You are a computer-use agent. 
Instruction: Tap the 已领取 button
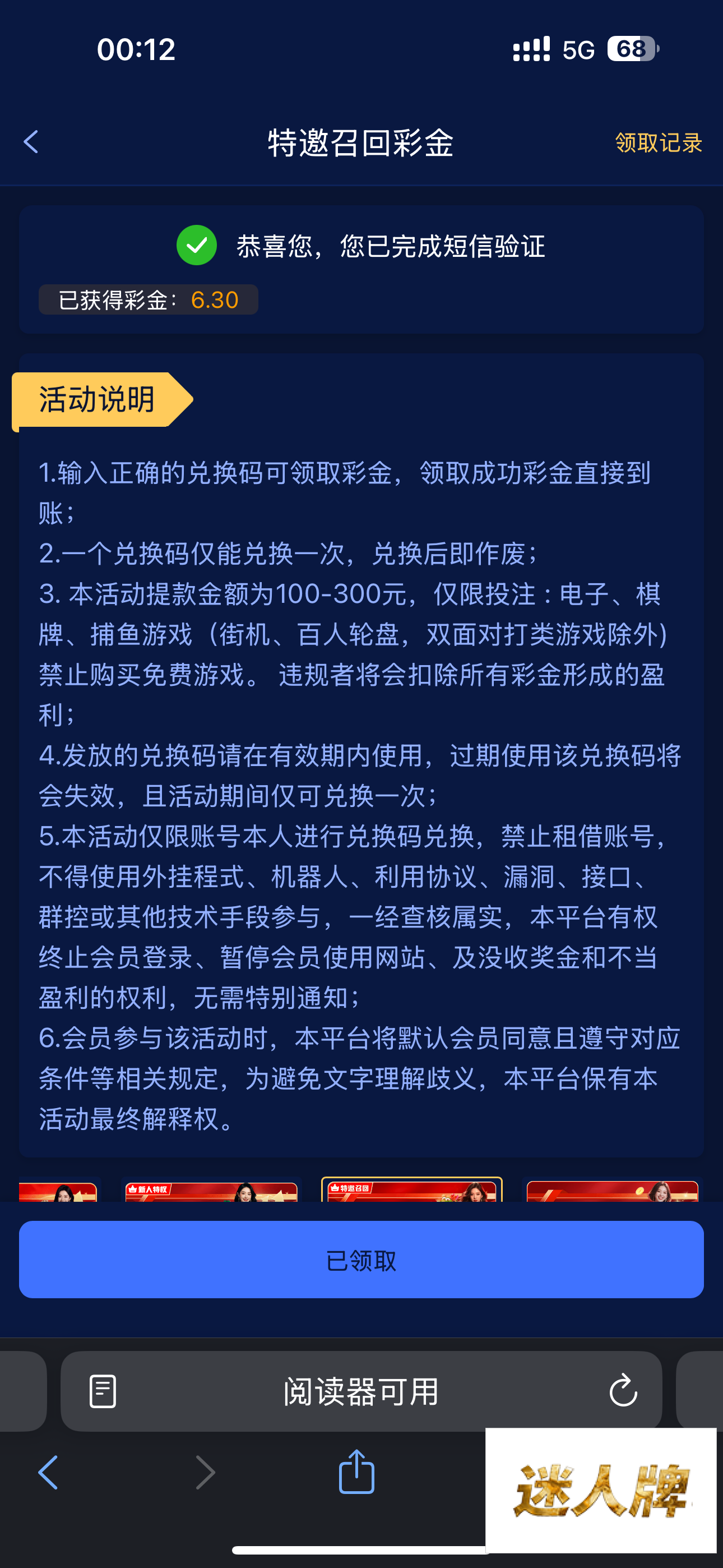pos(361,1260)
